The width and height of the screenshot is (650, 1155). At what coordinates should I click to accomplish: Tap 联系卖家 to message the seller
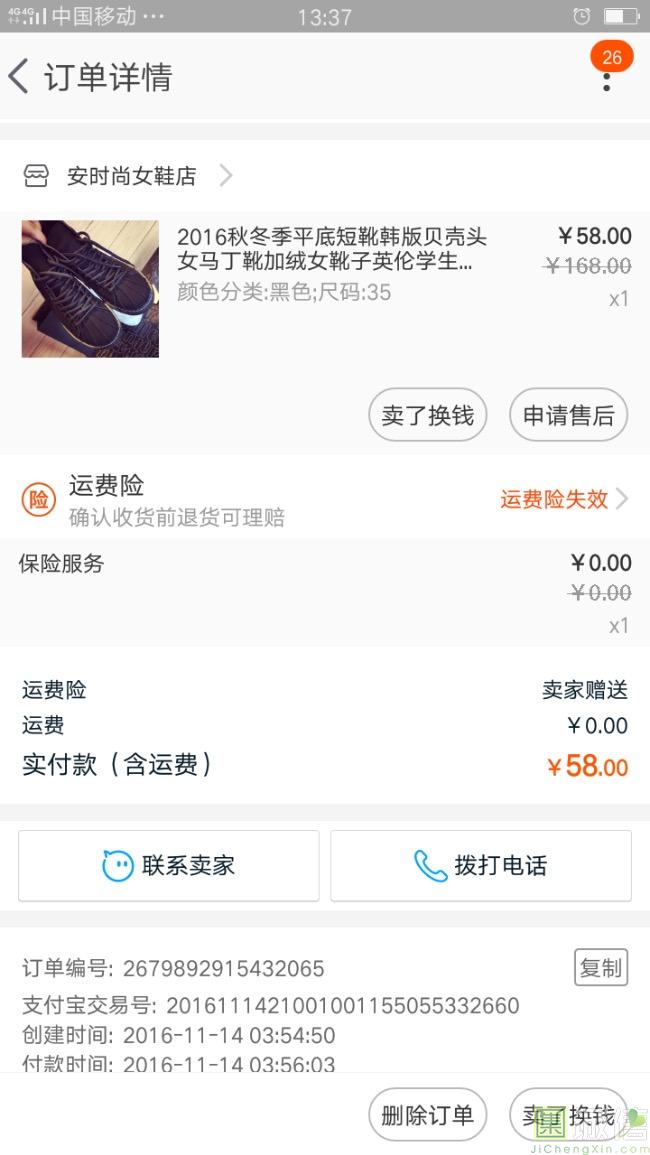(x=169, y=865)
